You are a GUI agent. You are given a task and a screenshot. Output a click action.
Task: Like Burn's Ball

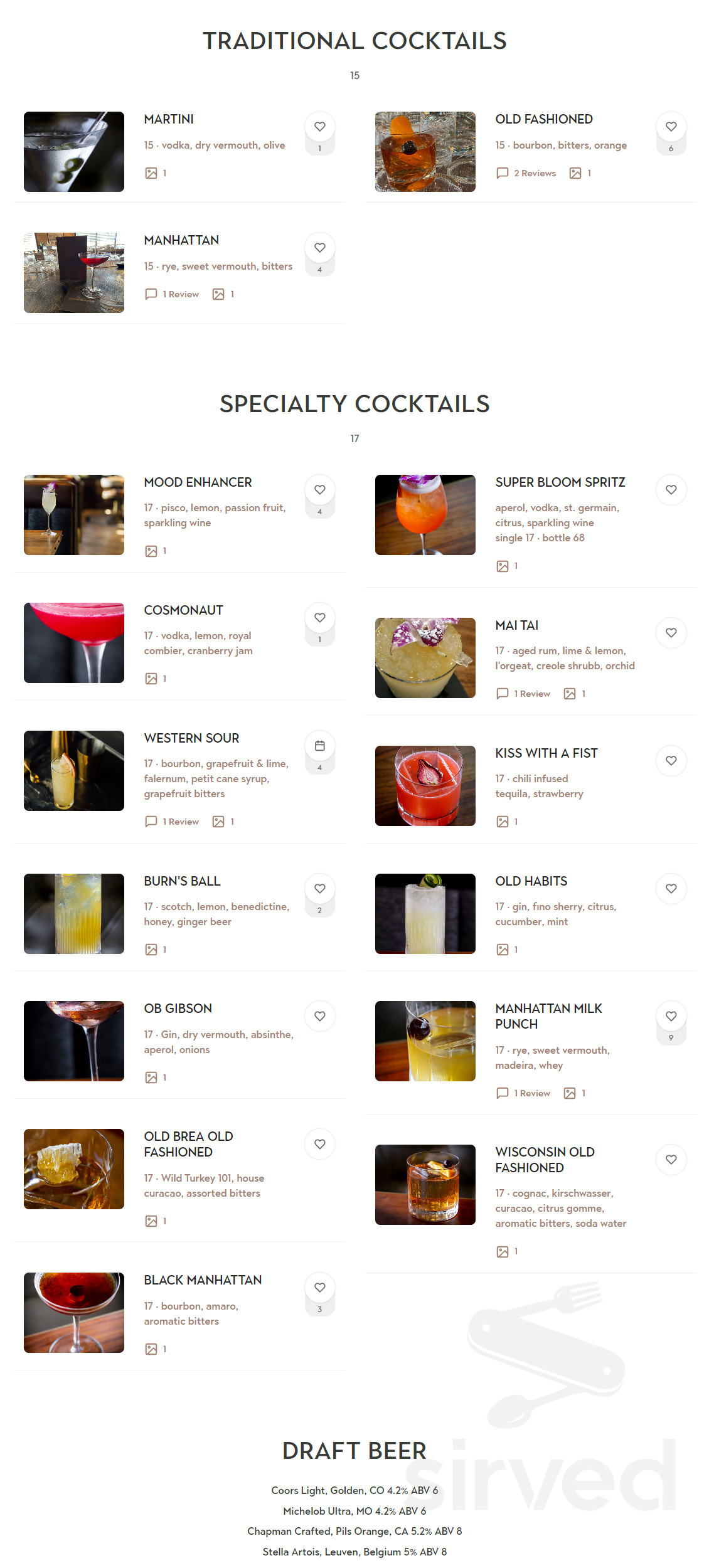coord(319,889)
